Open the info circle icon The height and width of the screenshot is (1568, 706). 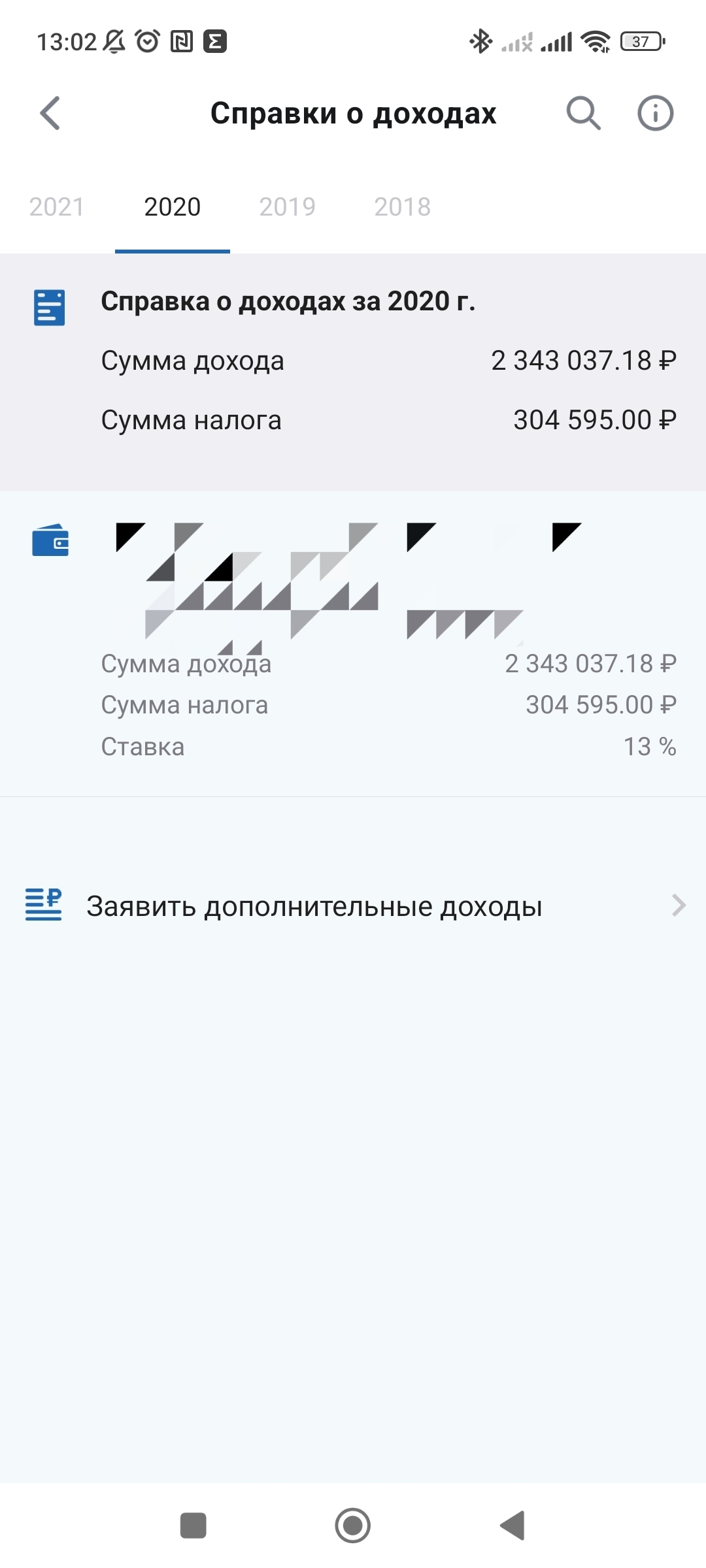coord(655,114)
